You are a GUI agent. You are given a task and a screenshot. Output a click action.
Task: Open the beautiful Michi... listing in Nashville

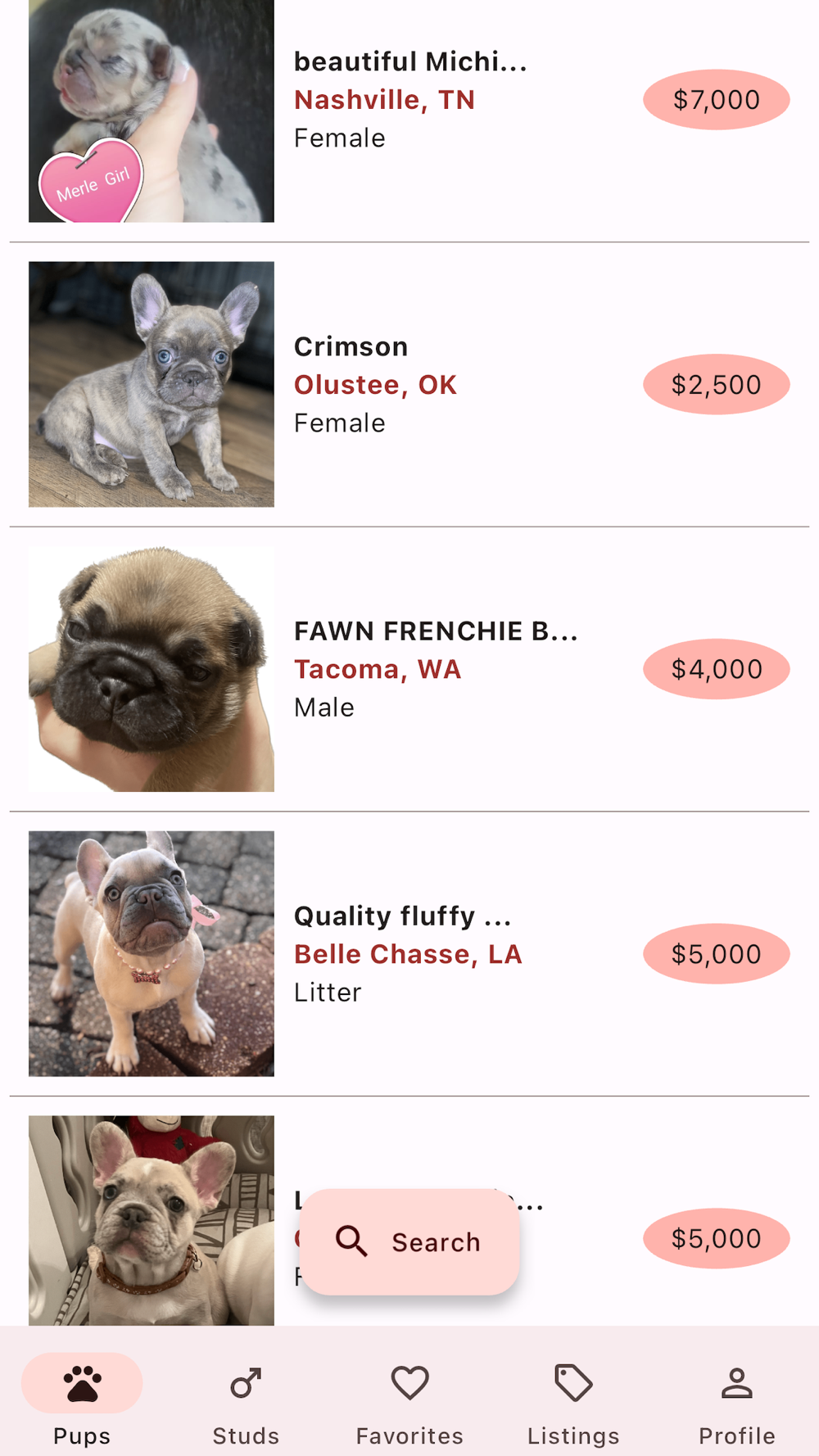[x=409, y=111]
